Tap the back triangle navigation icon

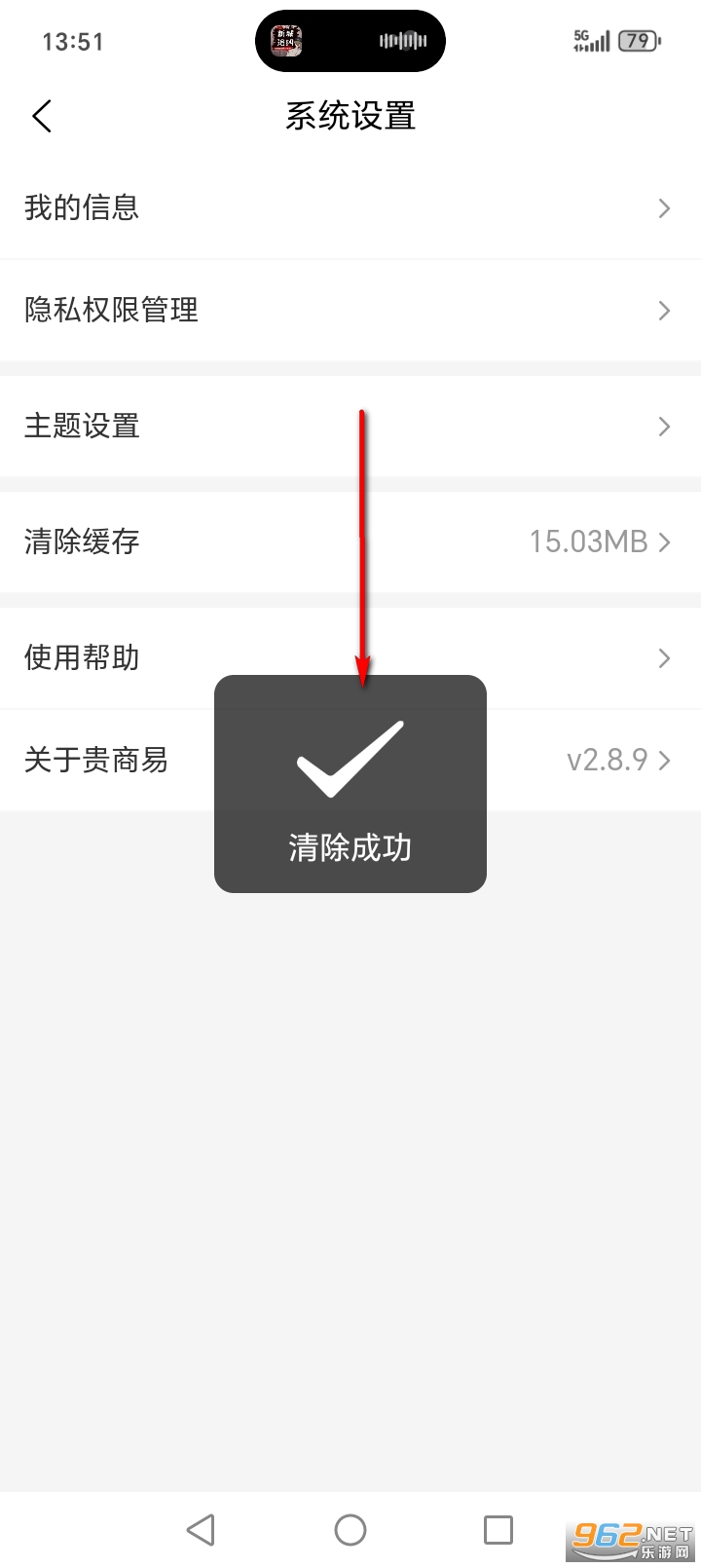[202, 1529]
